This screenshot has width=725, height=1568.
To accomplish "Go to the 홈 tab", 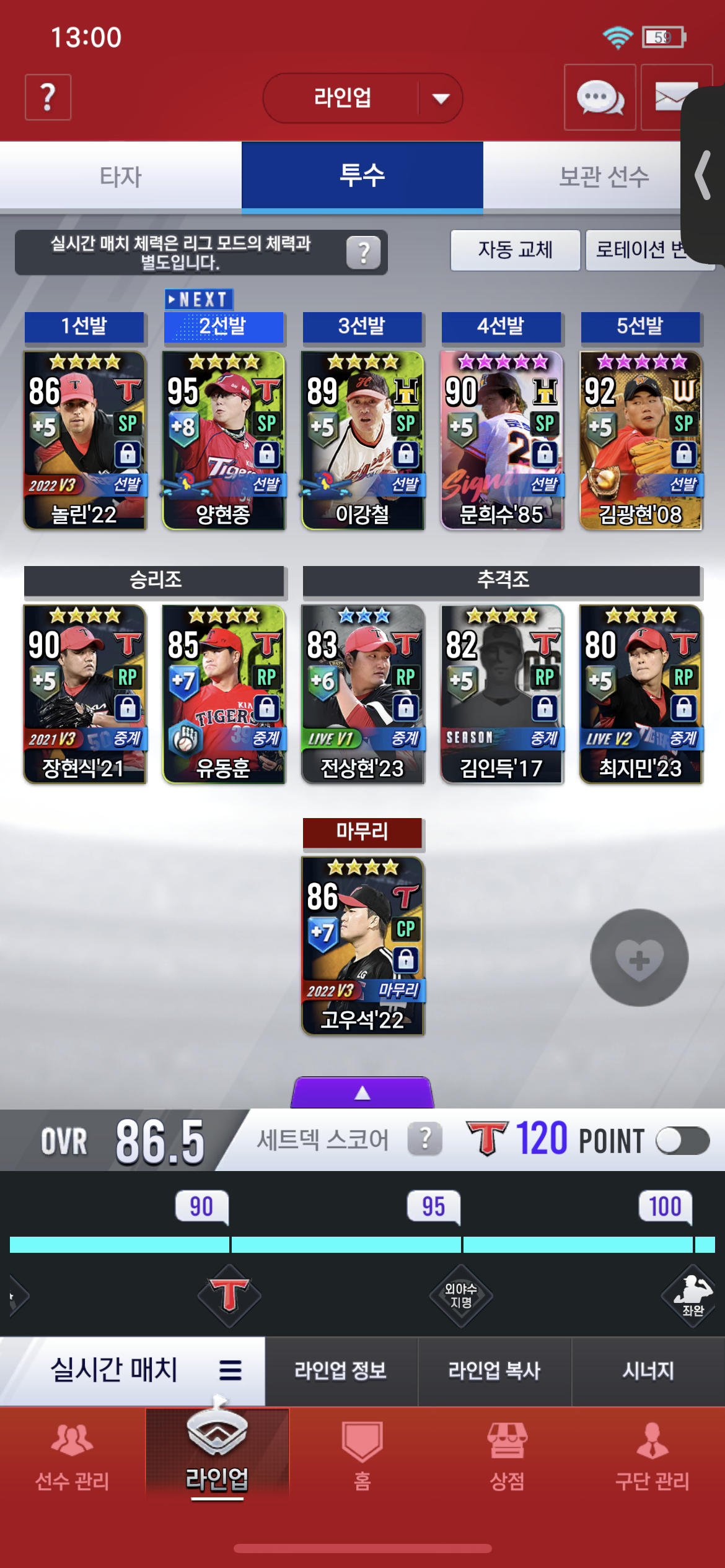I will tap(362, 1455).
